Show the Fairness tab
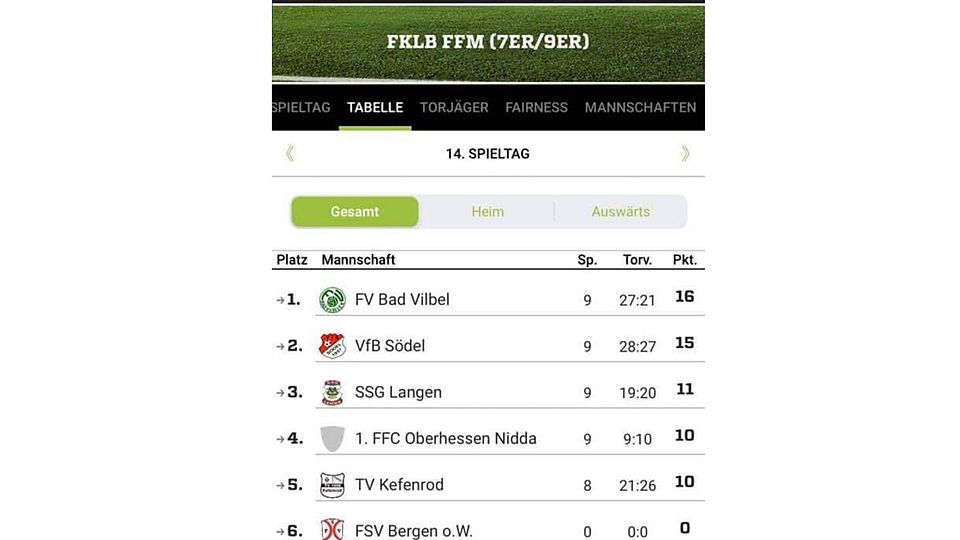 pos(536,107)
